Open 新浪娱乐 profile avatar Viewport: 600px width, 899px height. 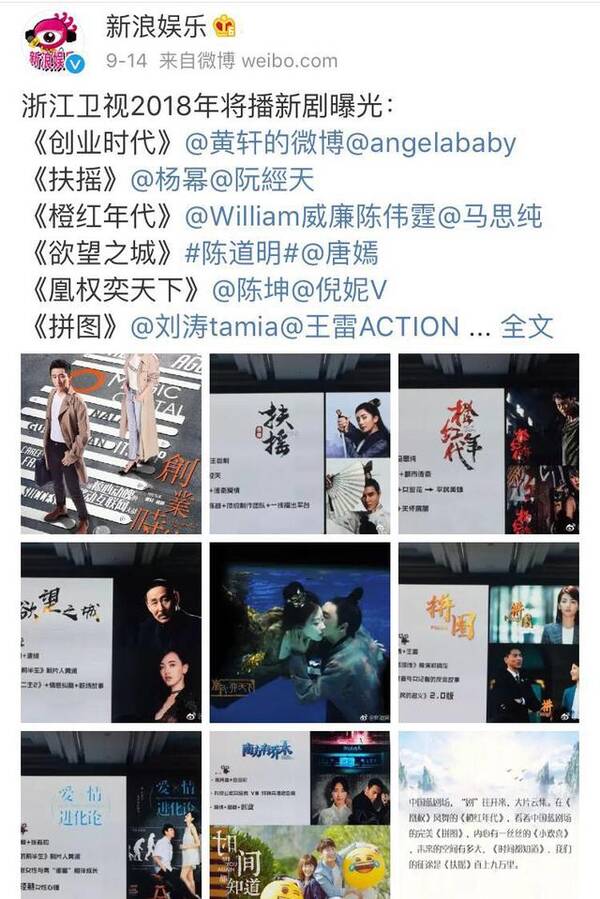pyautogui.click(x=53, y=44)
